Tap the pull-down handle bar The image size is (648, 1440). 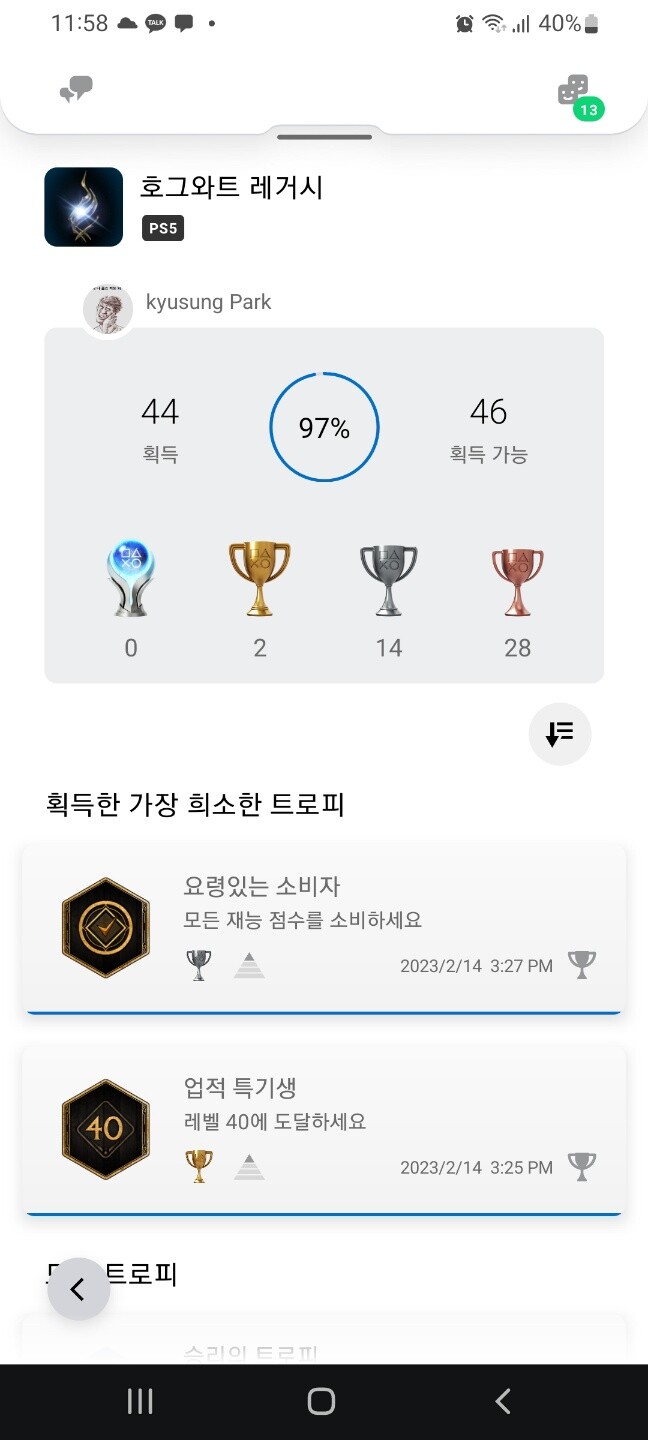coord(324,137)
